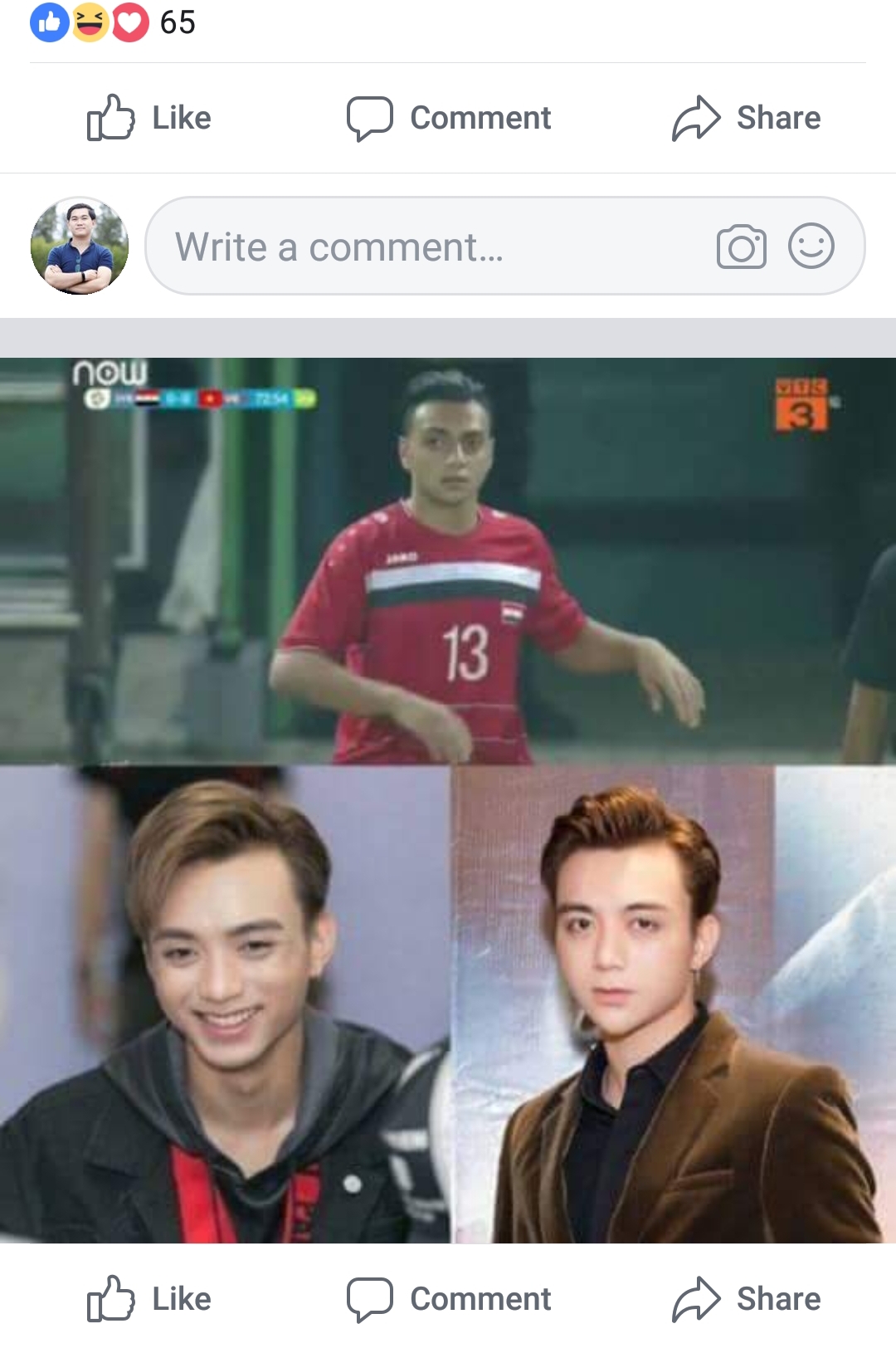Image resolution: width=896 pixels, height=1348 pixels.
Task: Open the emoji picker in comment box
Action: coord(811,246)
